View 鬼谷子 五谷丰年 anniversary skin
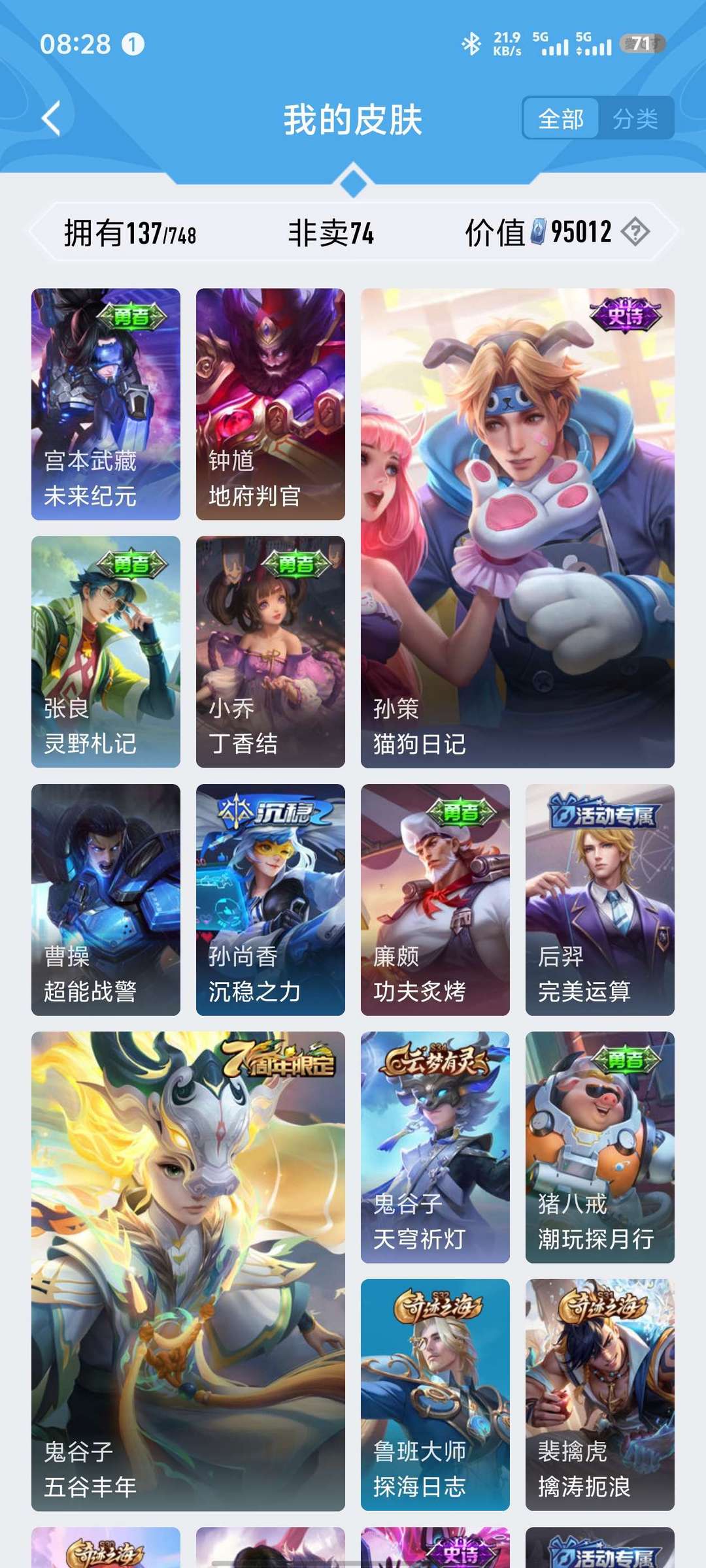 tap(188, 1271)
